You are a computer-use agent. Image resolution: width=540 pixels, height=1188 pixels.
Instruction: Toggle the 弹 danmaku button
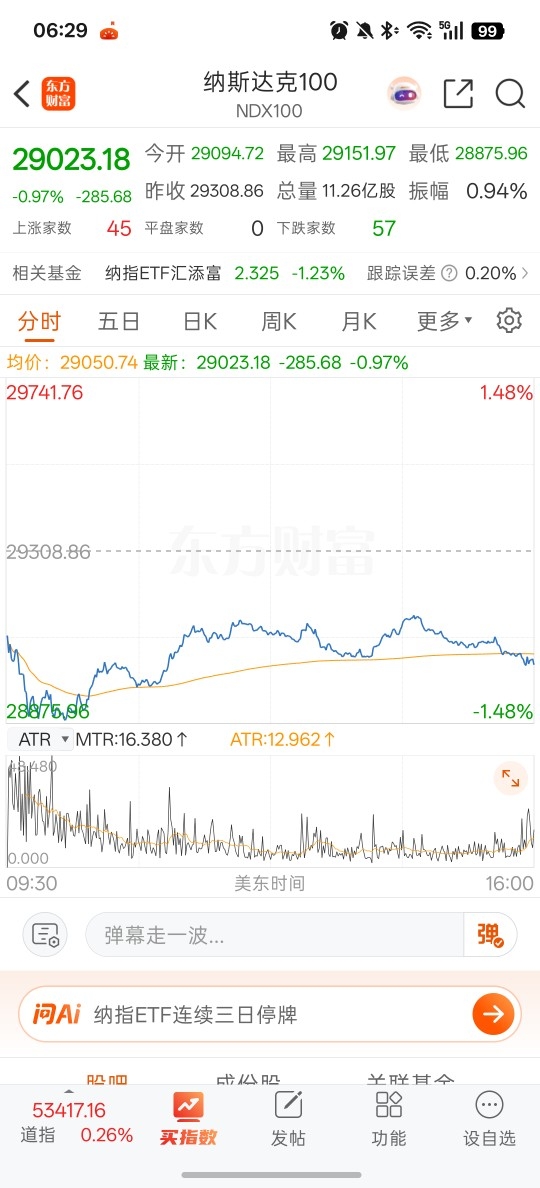[x=490, y=935]
